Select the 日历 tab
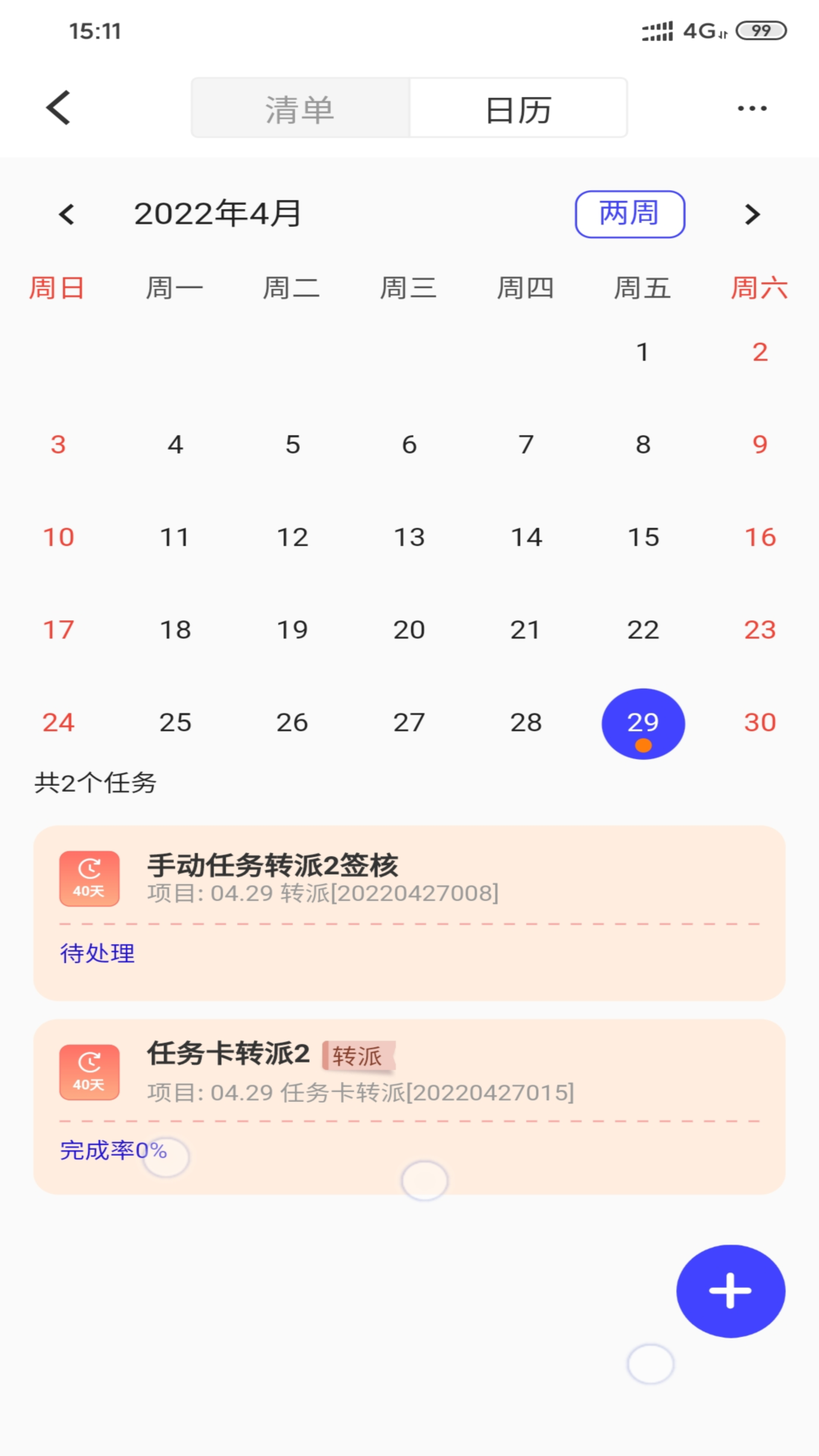 pyautogui.click(x=519, y=108)
